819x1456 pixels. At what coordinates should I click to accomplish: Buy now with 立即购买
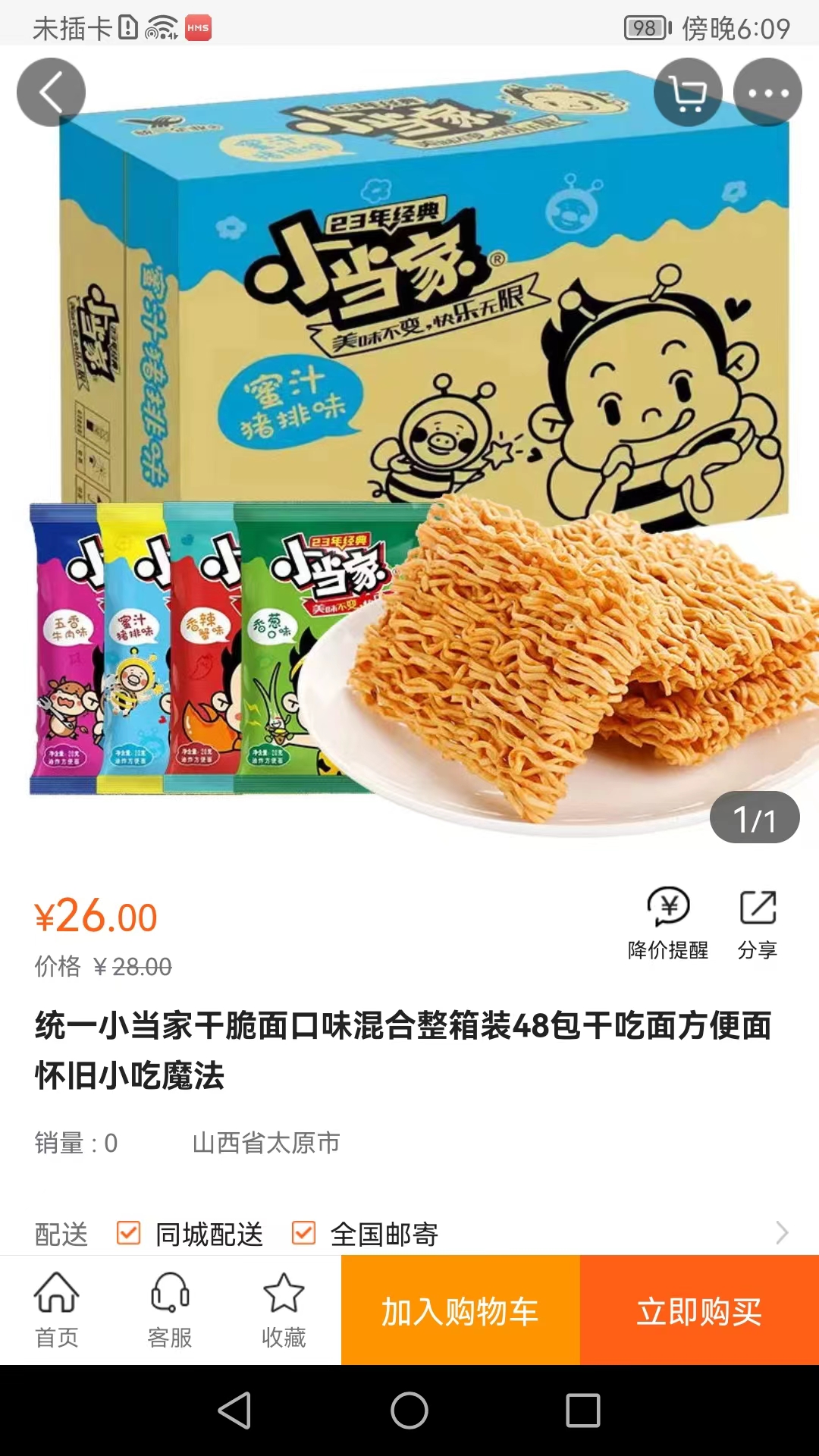pyautogui.click(x=699, y=1311)
